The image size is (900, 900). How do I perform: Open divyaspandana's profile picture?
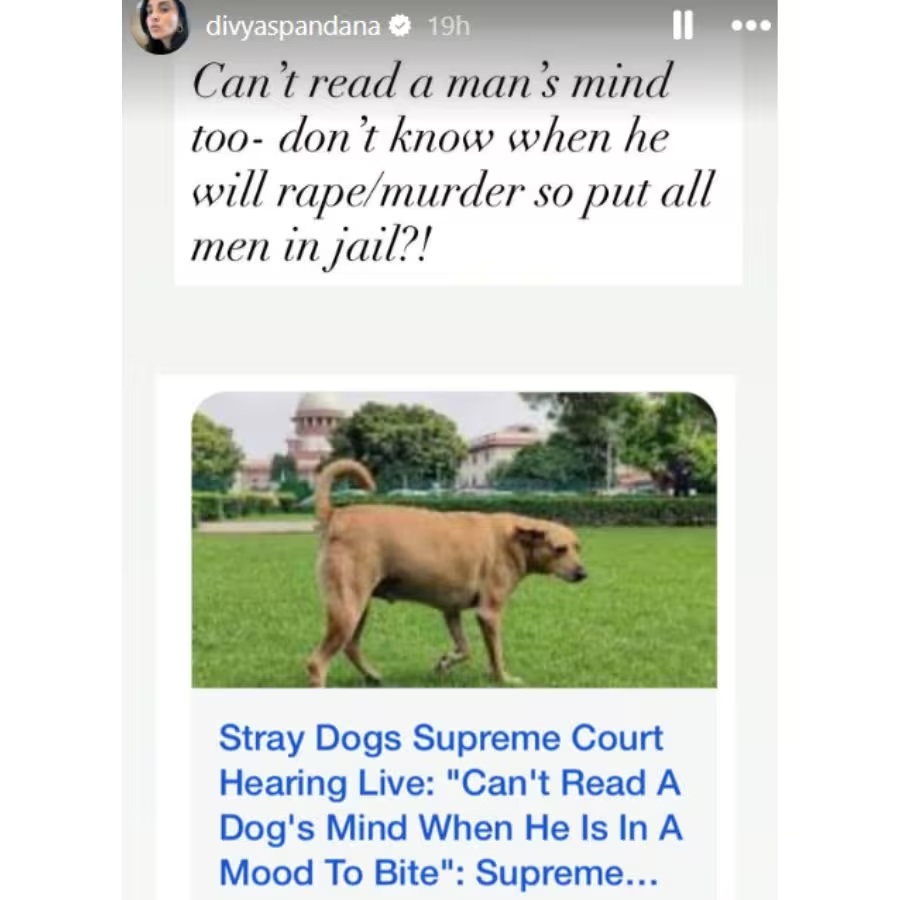coord(160,27)
